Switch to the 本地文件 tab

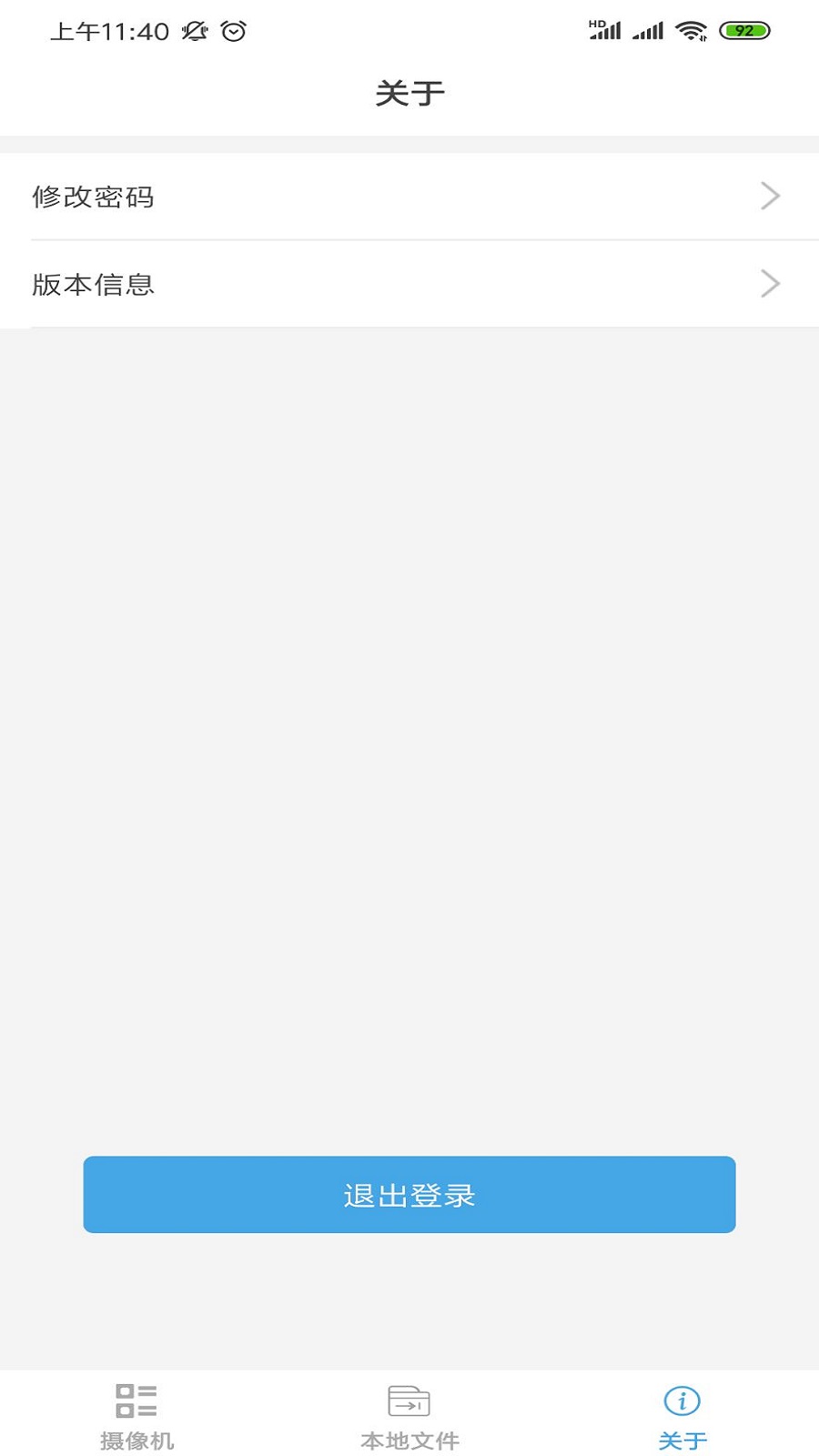409,1415
